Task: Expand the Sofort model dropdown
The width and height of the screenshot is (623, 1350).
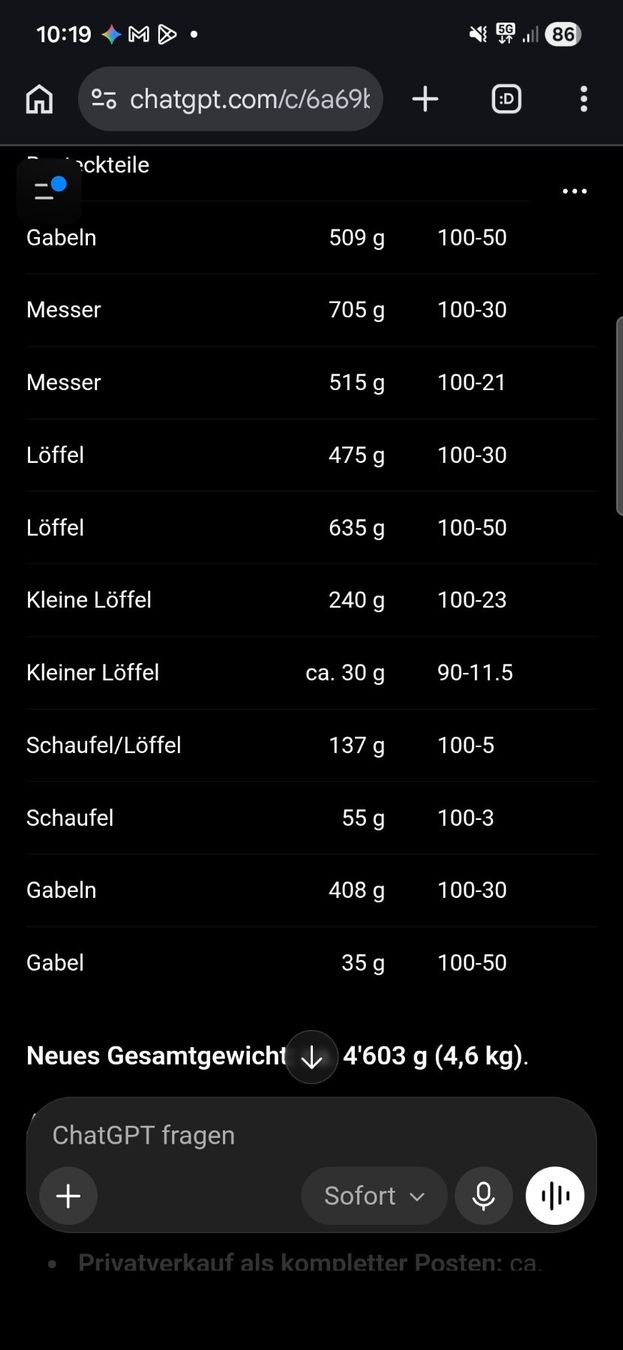Action: tap(374, 1196)
